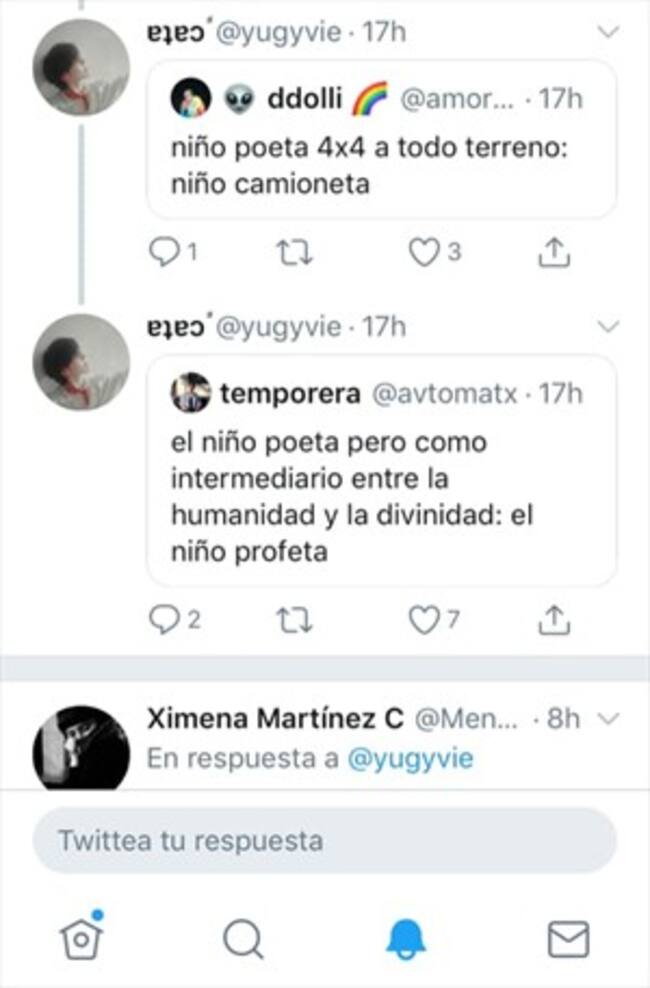Retweet the tweet quoting ddolli
Screen dimensions: 650x988
[293, 254]
